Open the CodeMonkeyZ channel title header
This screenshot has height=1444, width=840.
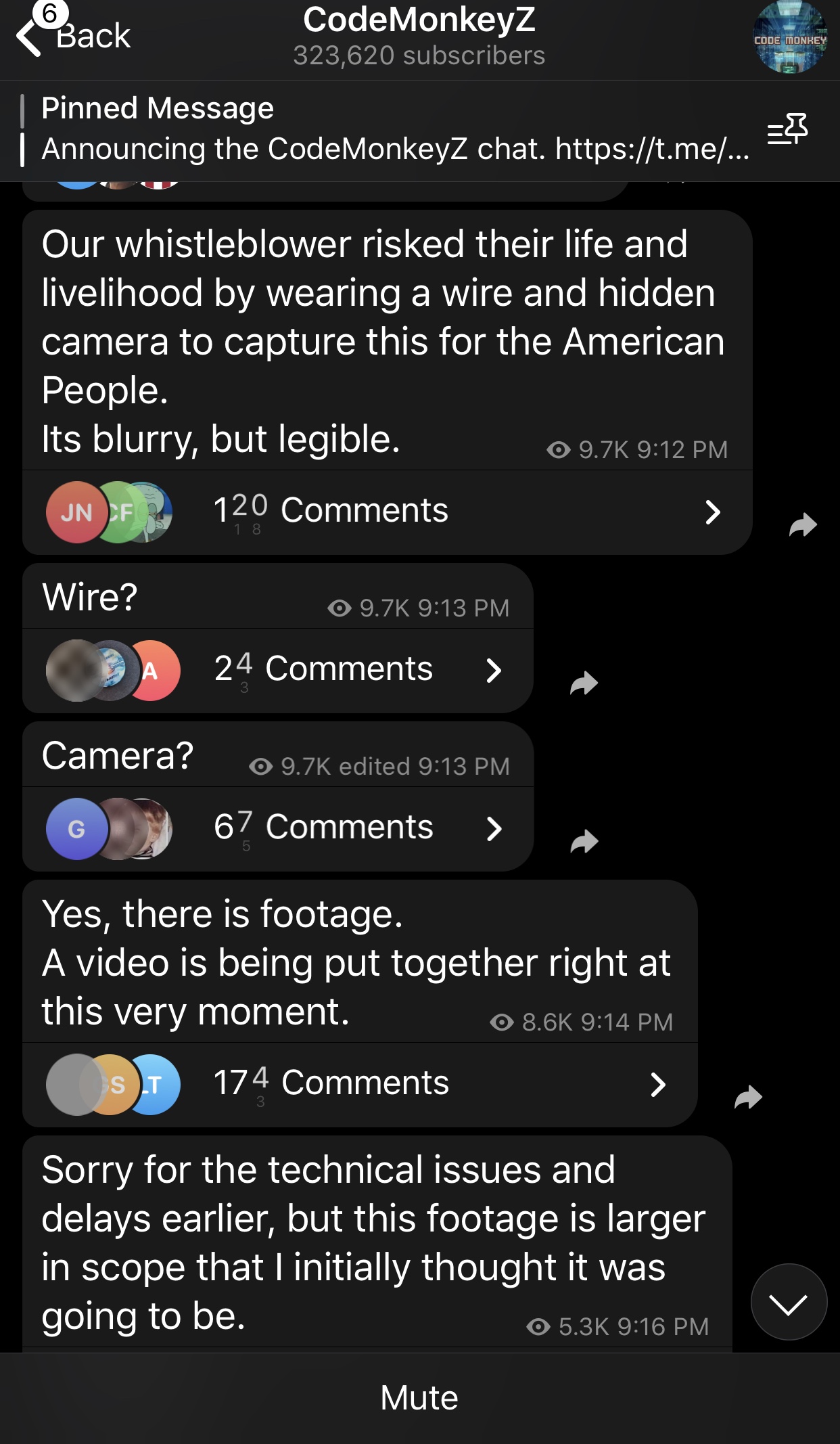(419, 37)
